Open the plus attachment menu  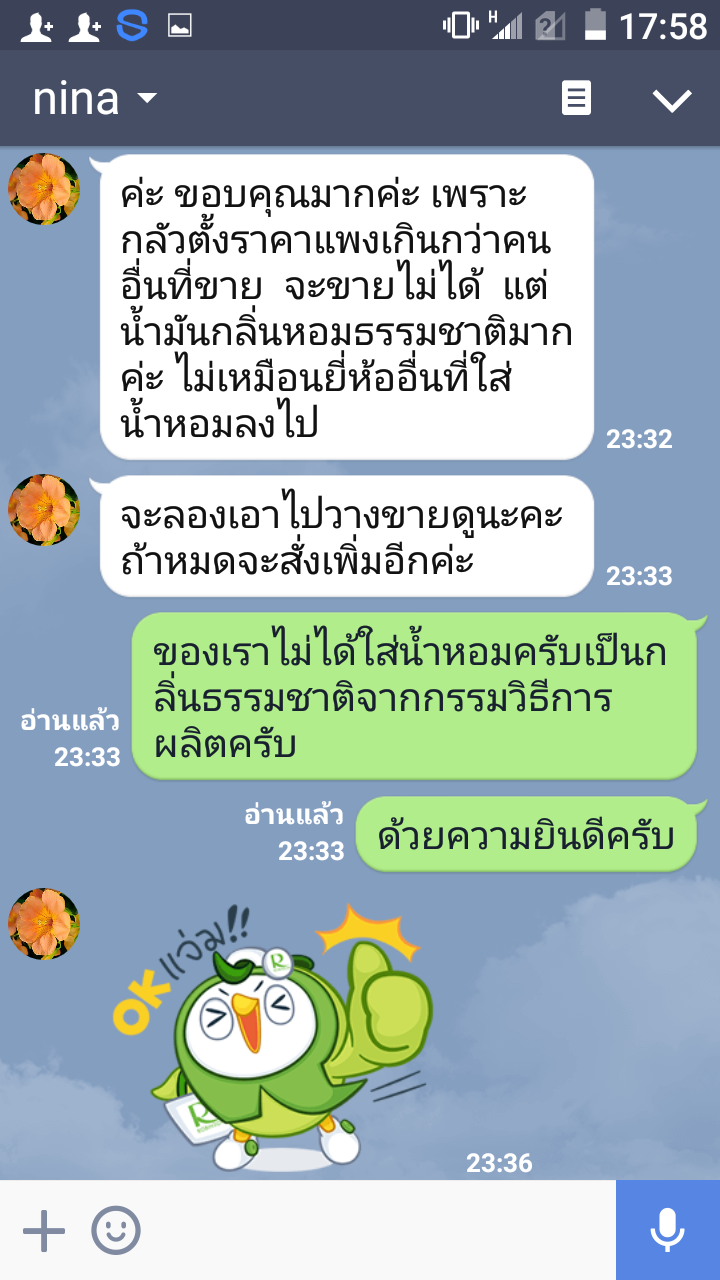pyautogui.click(x=44, y=1230)
